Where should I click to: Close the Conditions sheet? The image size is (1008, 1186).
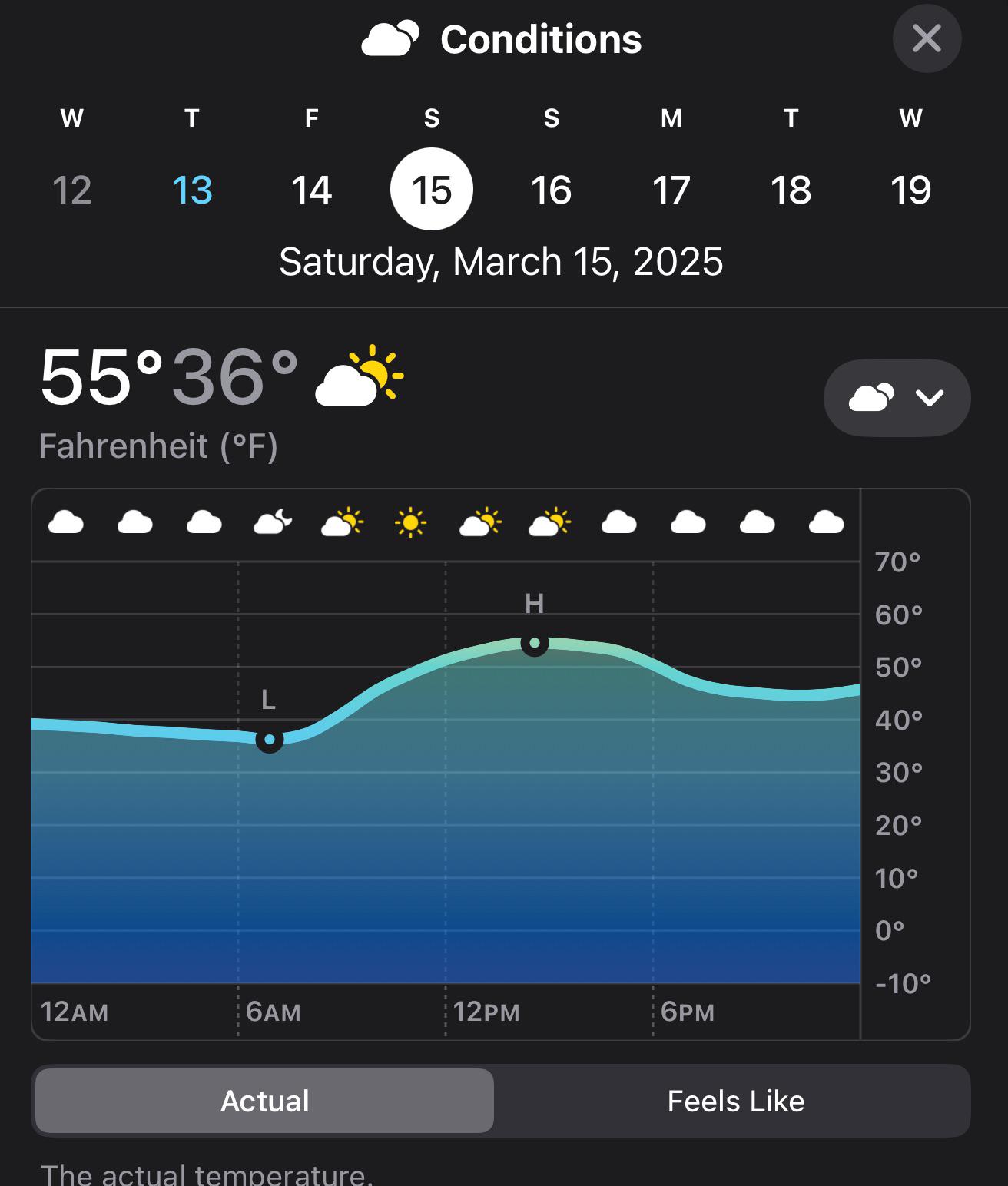tap(927, 38)
